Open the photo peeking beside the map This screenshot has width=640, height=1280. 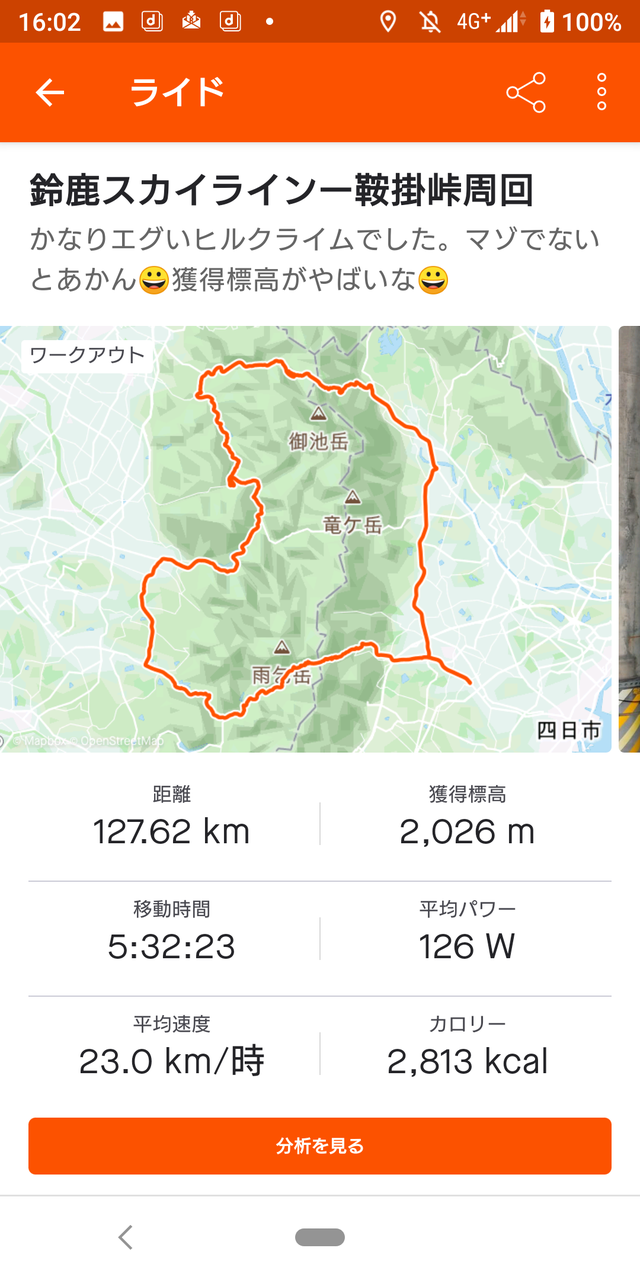[x=630, y=539]
